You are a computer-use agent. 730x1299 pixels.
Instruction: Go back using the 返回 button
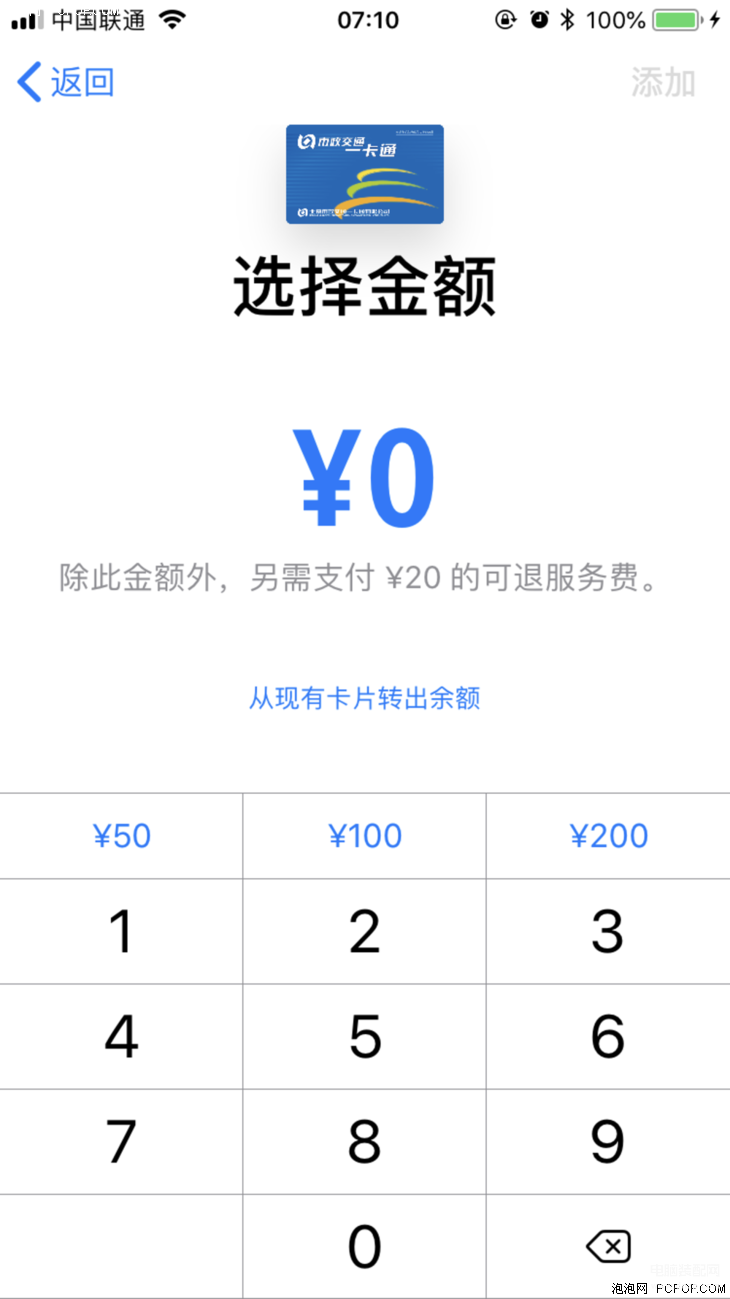66,82
